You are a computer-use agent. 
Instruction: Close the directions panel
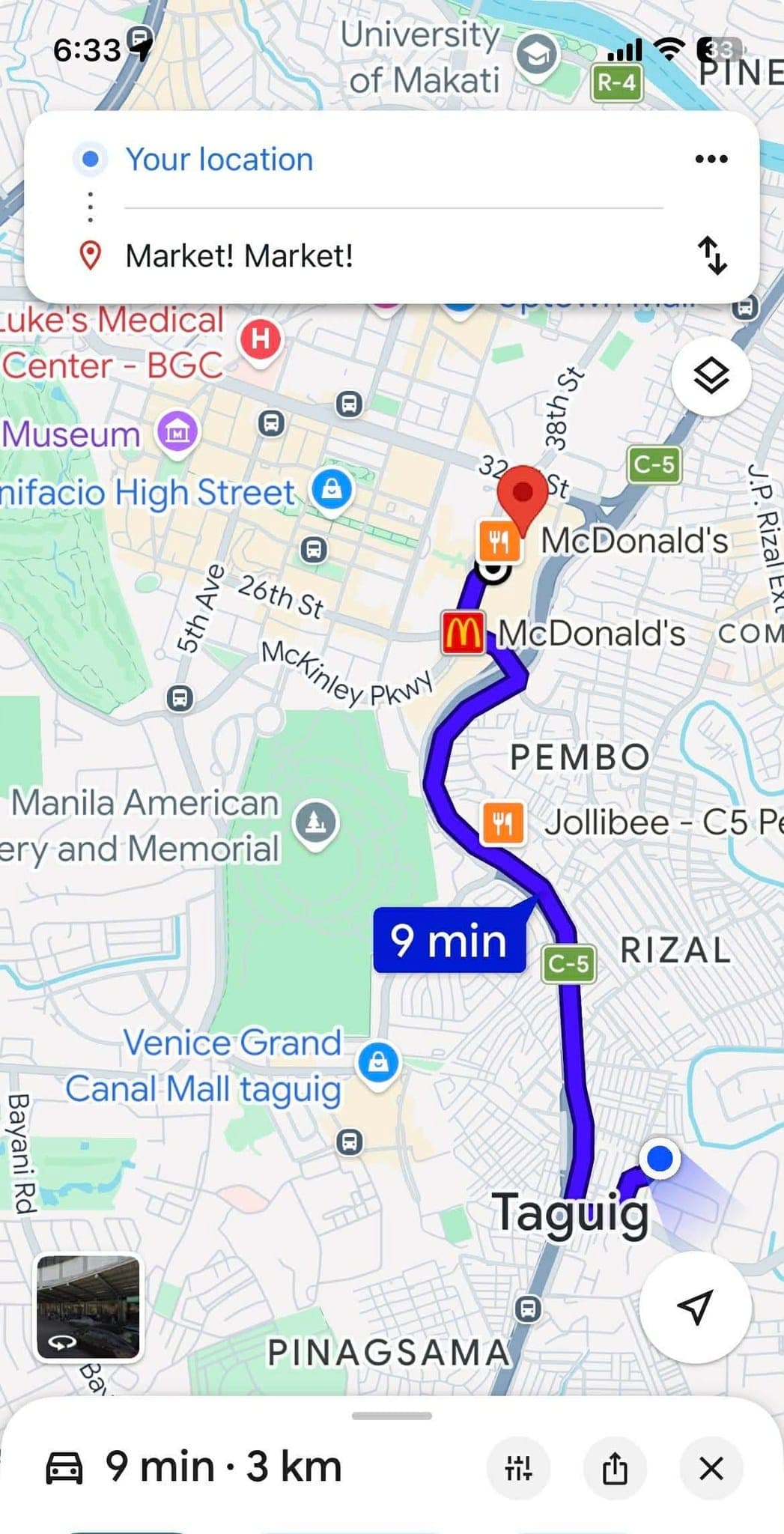point(711,1468)
